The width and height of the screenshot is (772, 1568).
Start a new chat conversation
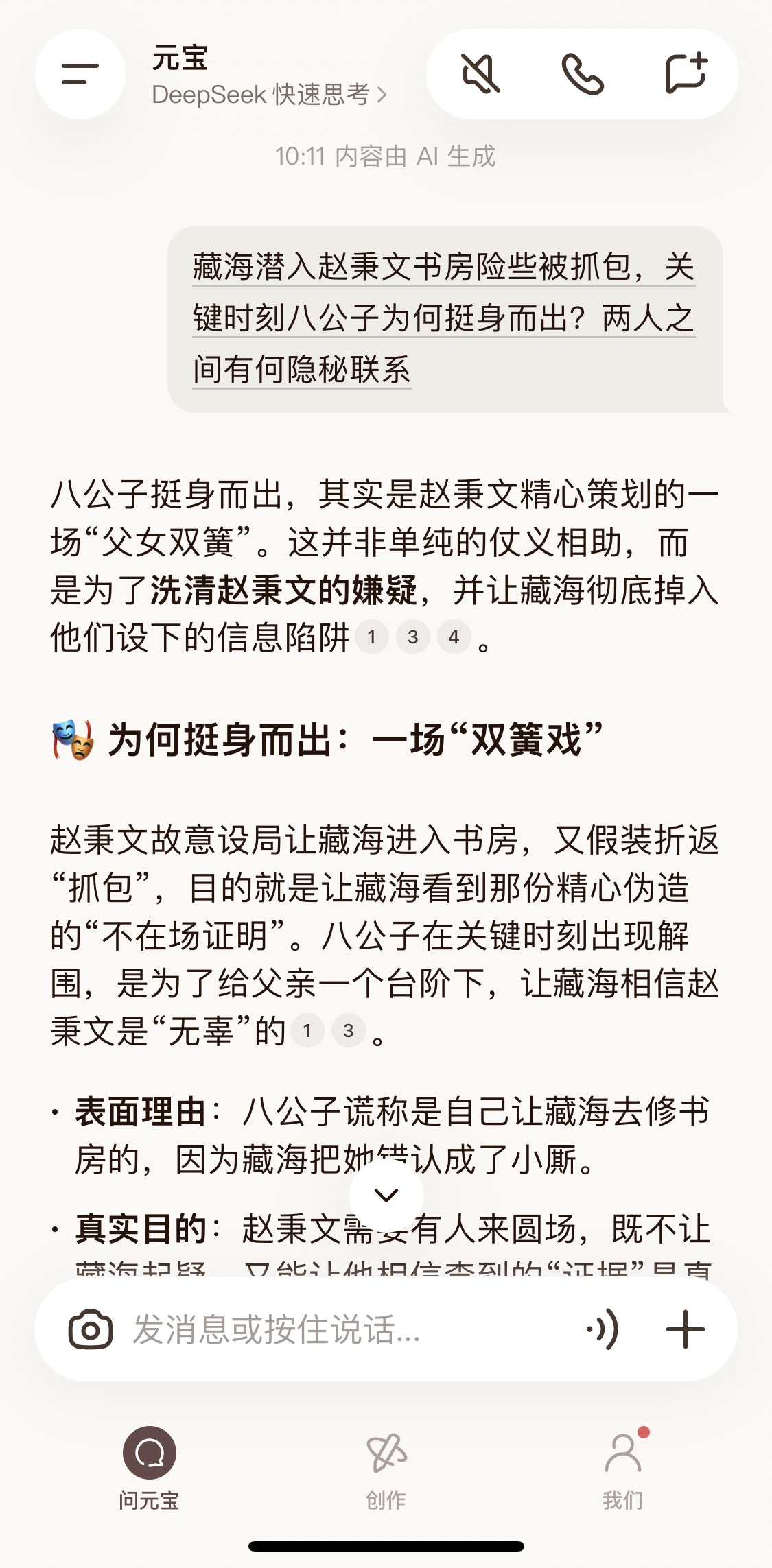click(686, 73)
